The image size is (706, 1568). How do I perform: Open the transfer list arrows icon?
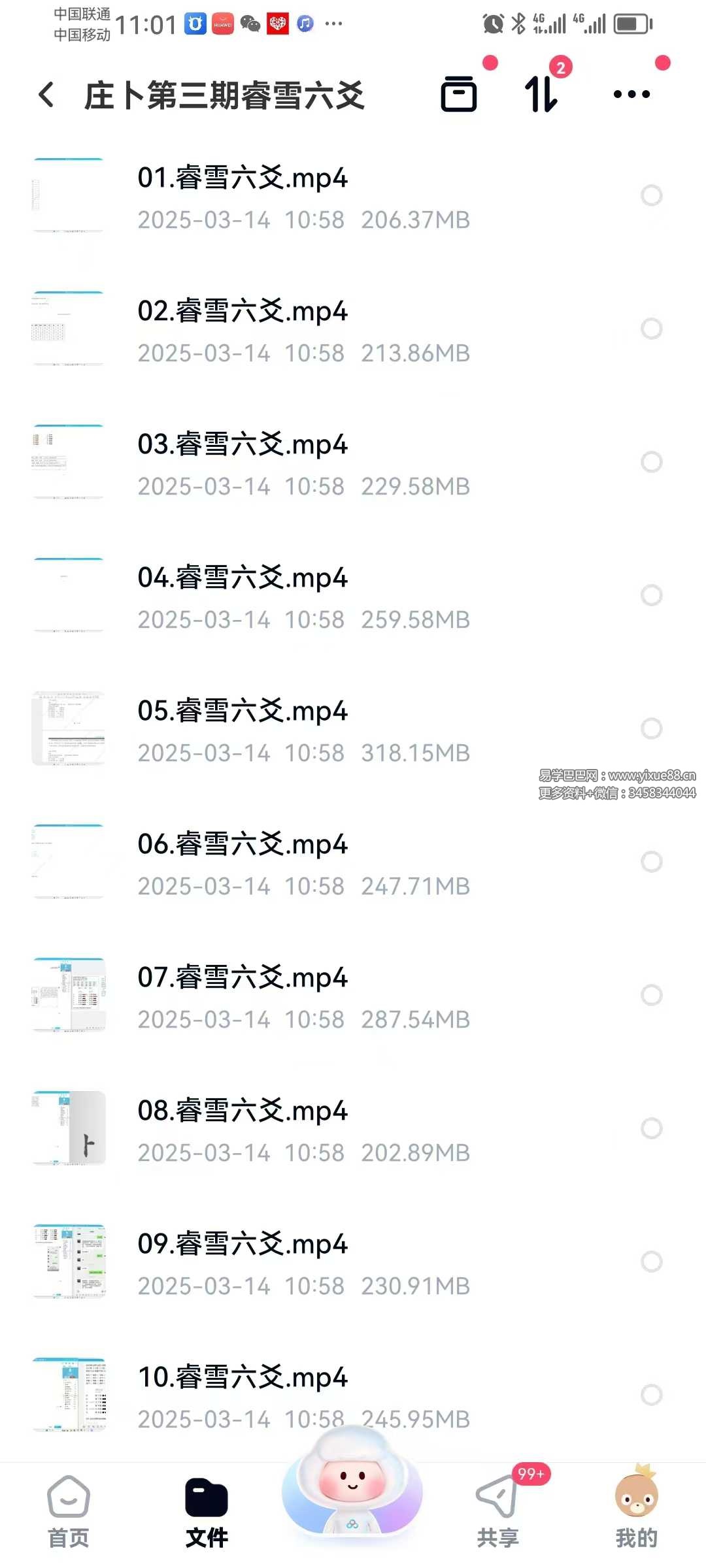[x=542, y=94]
